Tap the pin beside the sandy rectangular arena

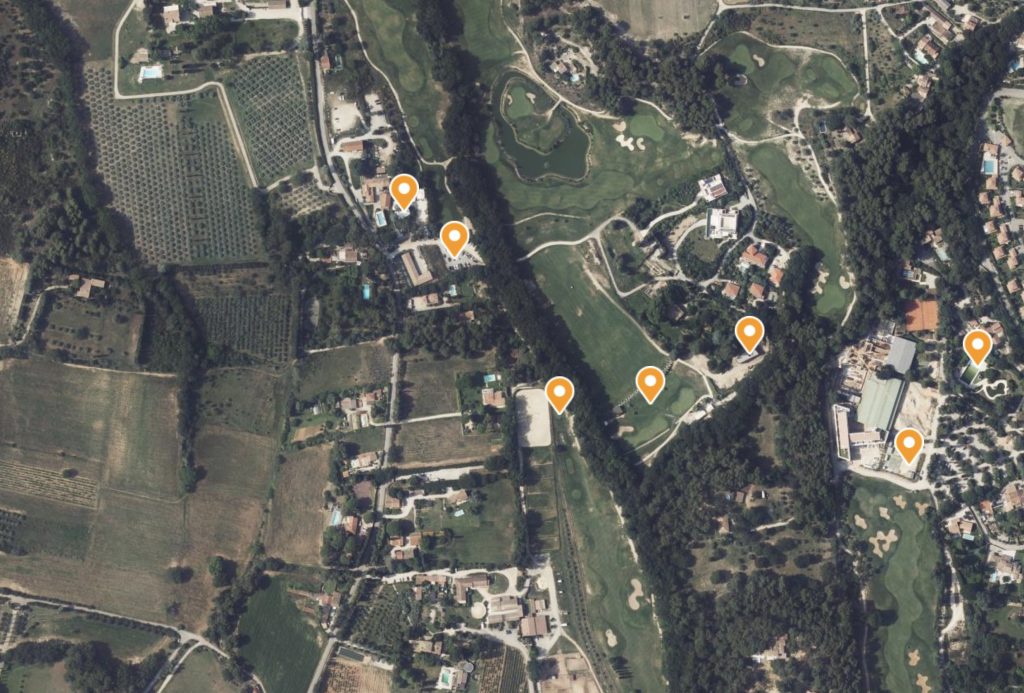[559, 393]
